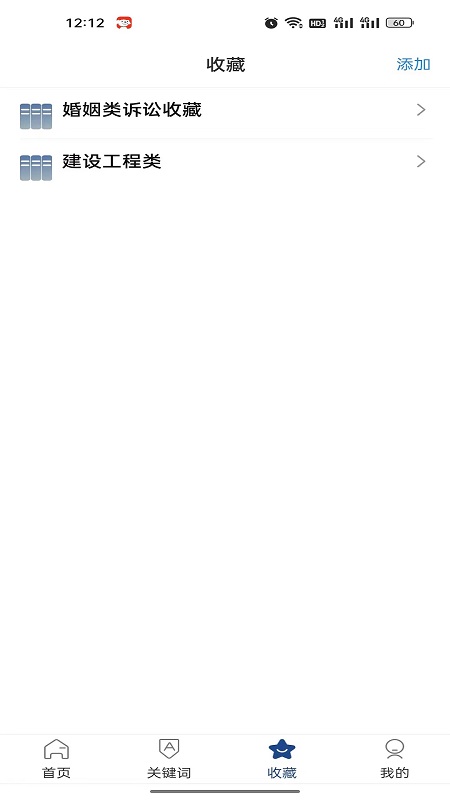Open the 婚姻类诉讼收藏 folder
450x800 pixels.
point(225,113)
